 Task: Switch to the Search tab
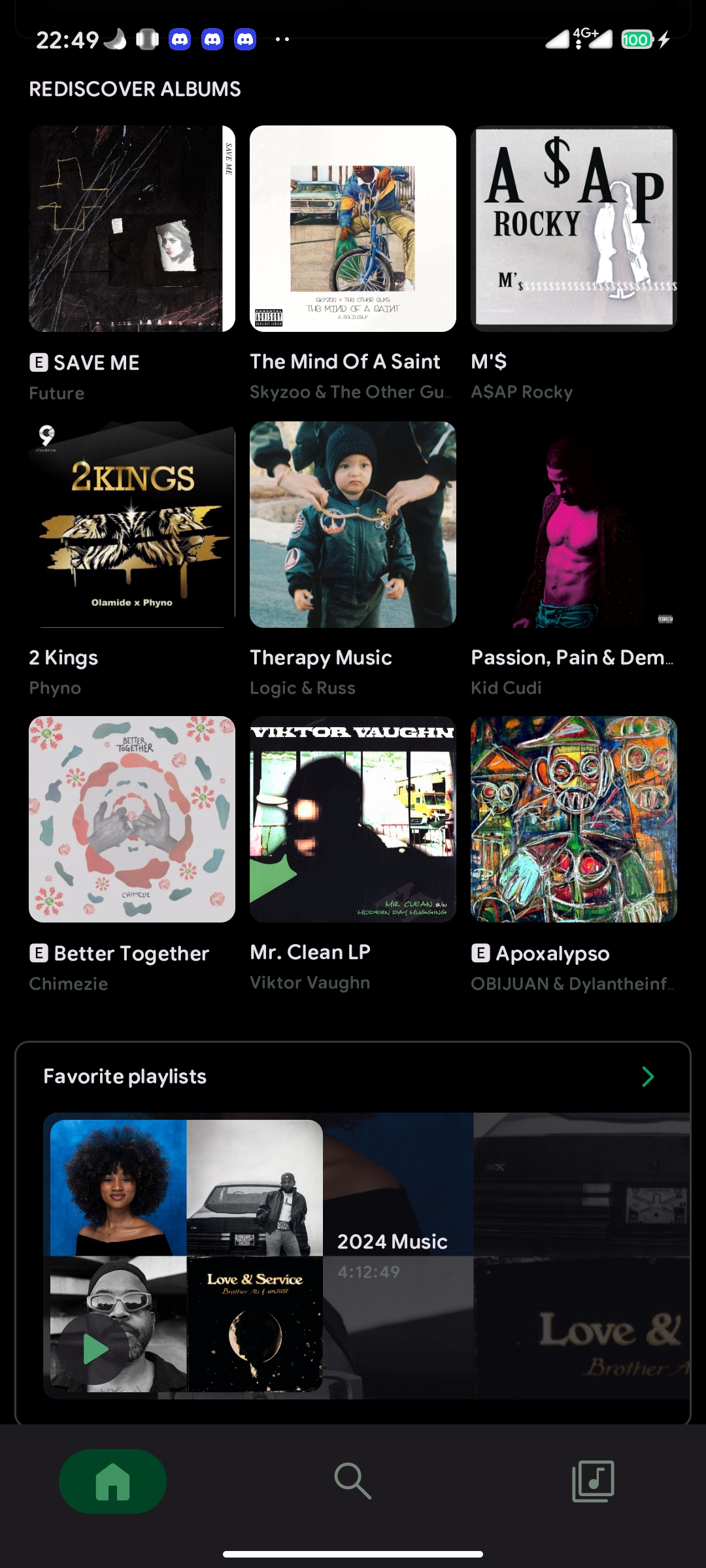click(x=352, y=1480)
